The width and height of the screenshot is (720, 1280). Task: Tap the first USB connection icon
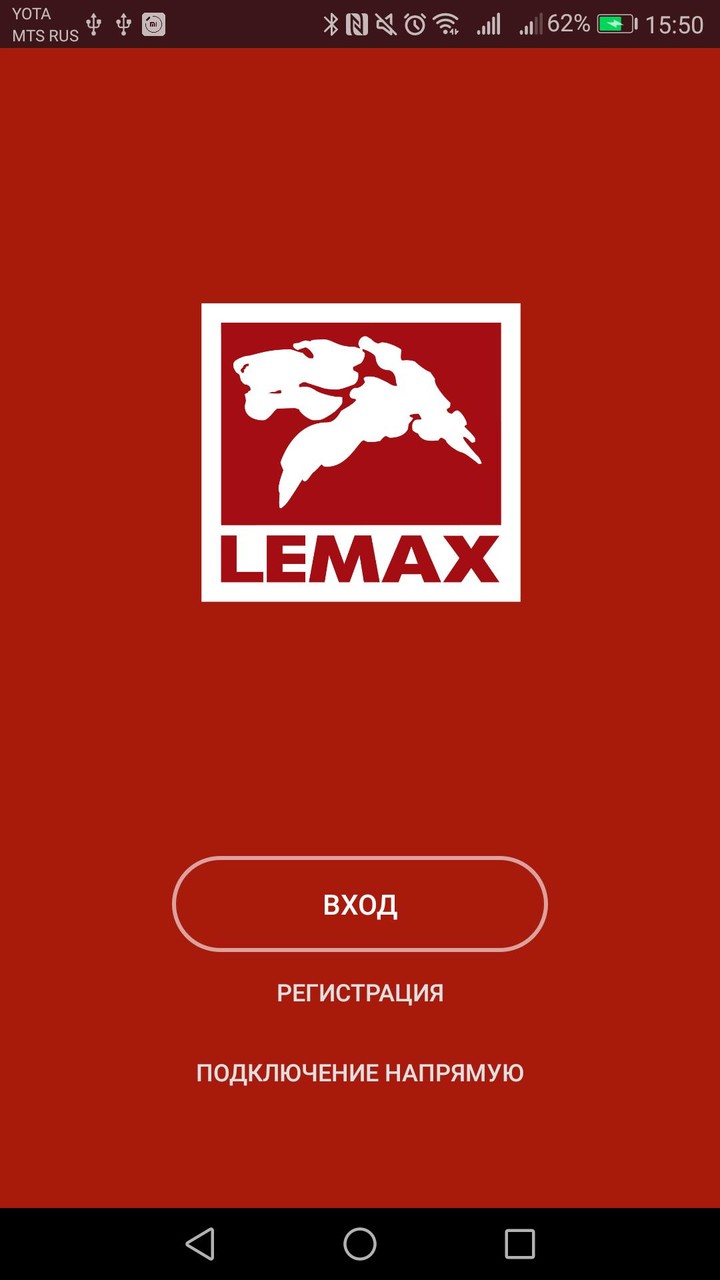click(93, 23)
